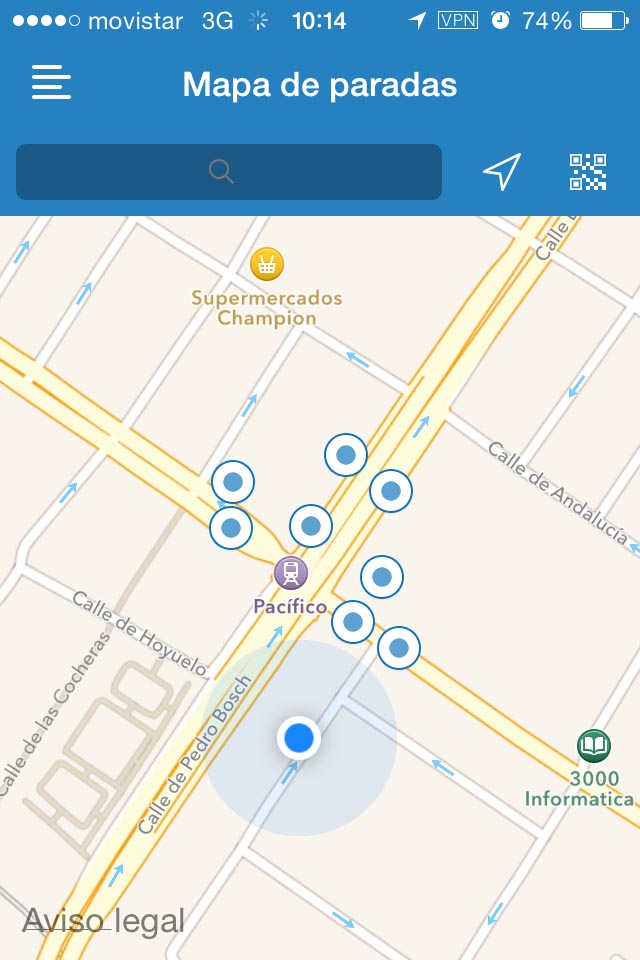Tap the stop search field
The image size is (640, 960).
pyautogui.click(x=229, y=172)
